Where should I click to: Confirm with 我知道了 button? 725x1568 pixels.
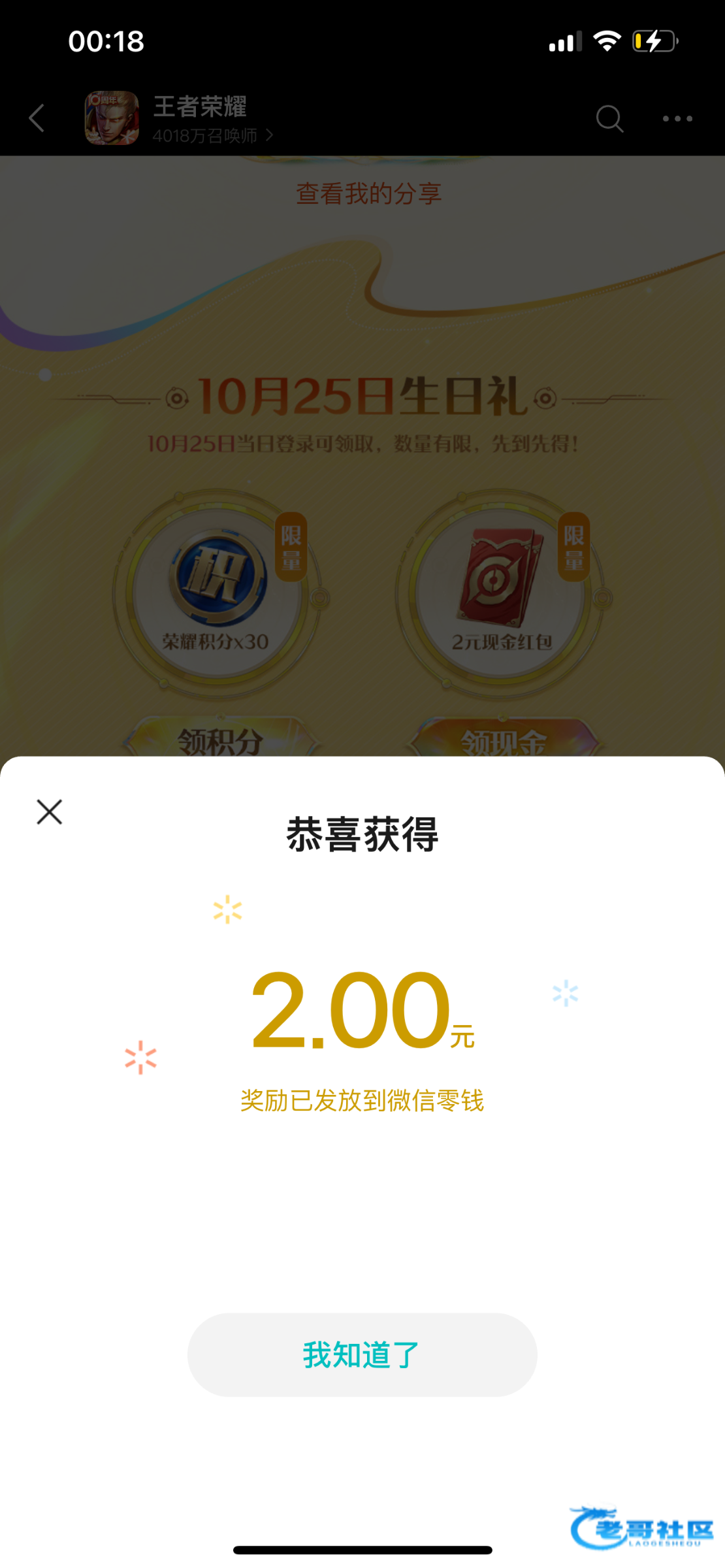click(362, 1354)
